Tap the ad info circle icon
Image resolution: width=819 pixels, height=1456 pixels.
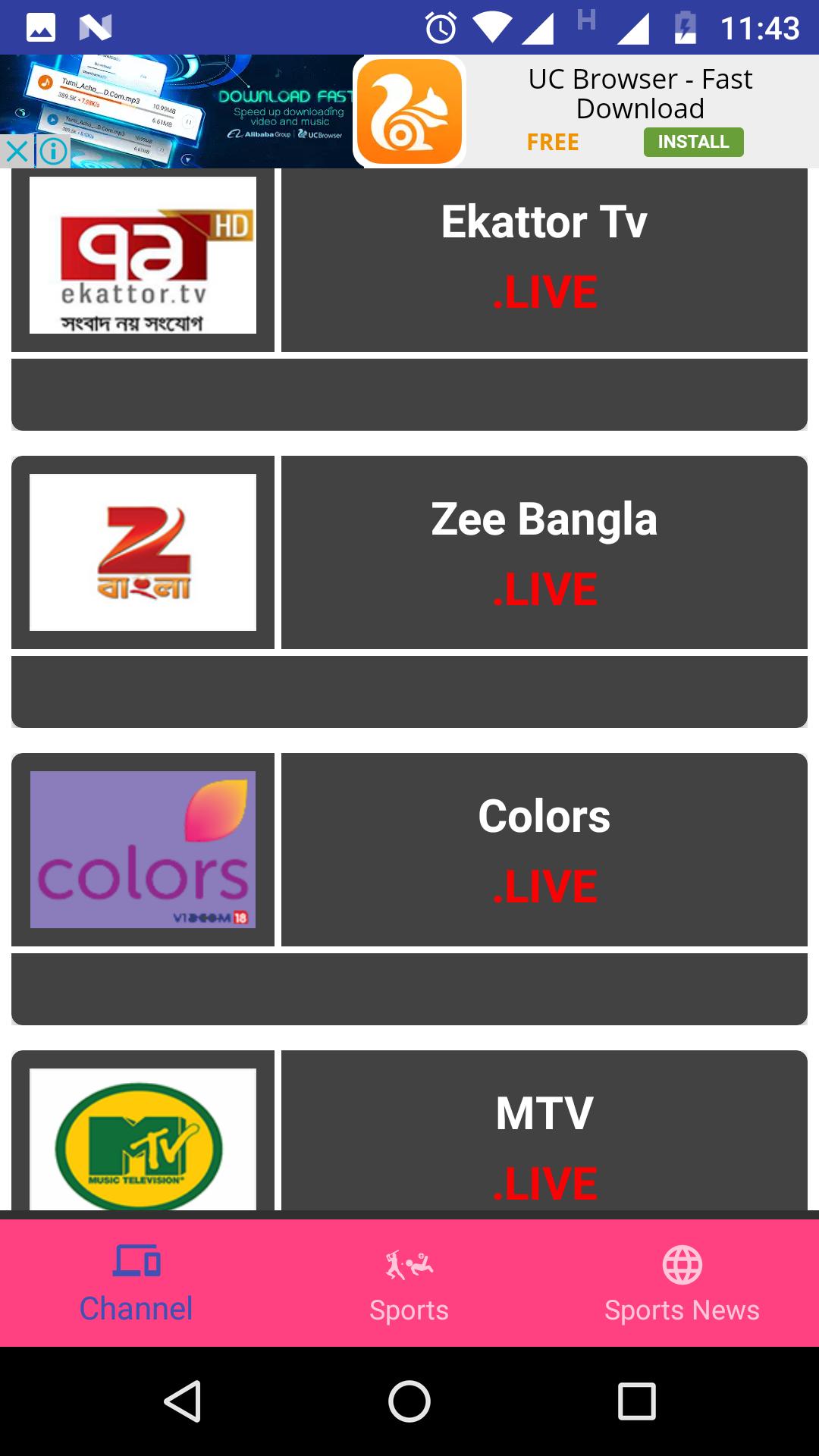pyautogui.click(x=52, y=151)
